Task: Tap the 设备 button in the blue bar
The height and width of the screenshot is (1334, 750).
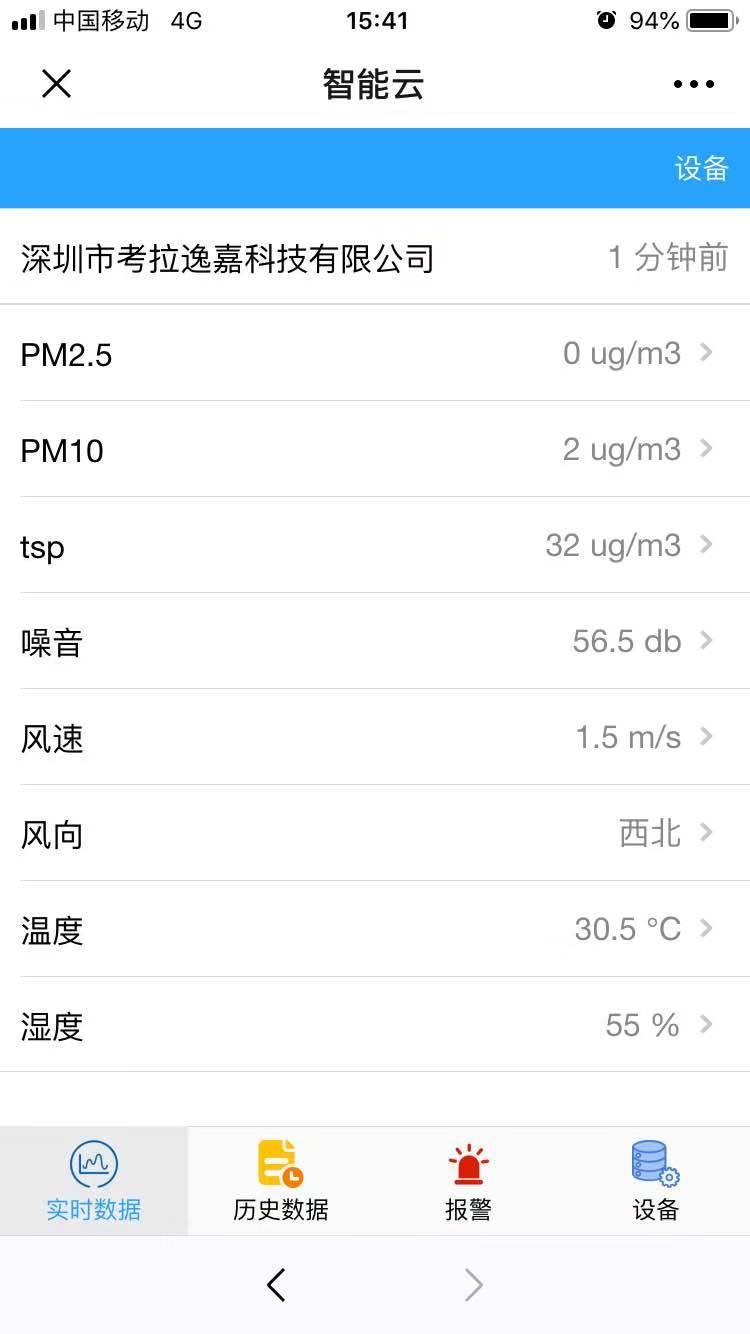Action: click(x=701, y=168)
